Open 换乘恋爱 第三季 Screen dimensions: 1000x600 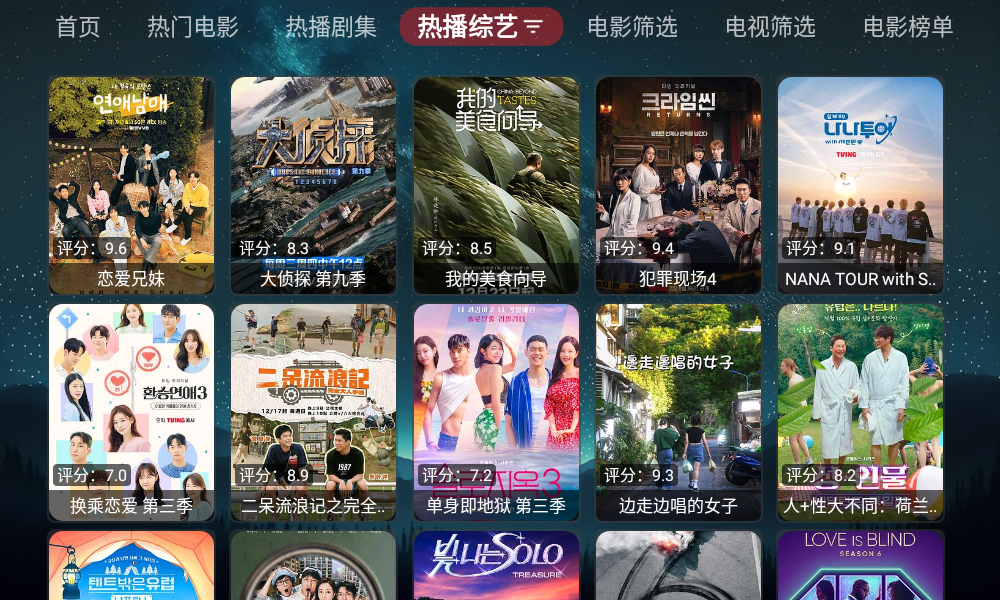(x=131, y=412)
